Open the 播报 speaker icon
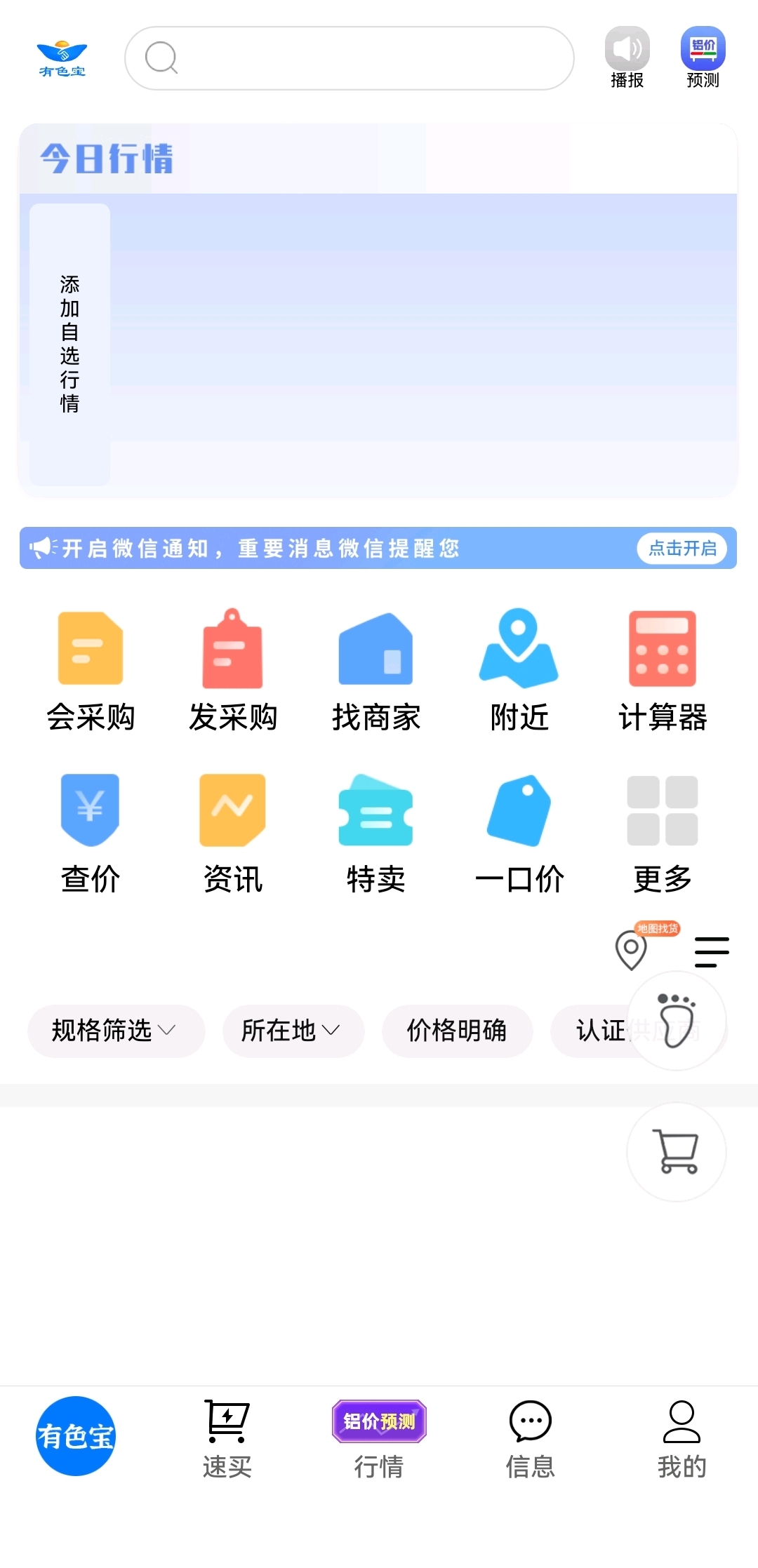758x1568 pixels. [627, 58]
